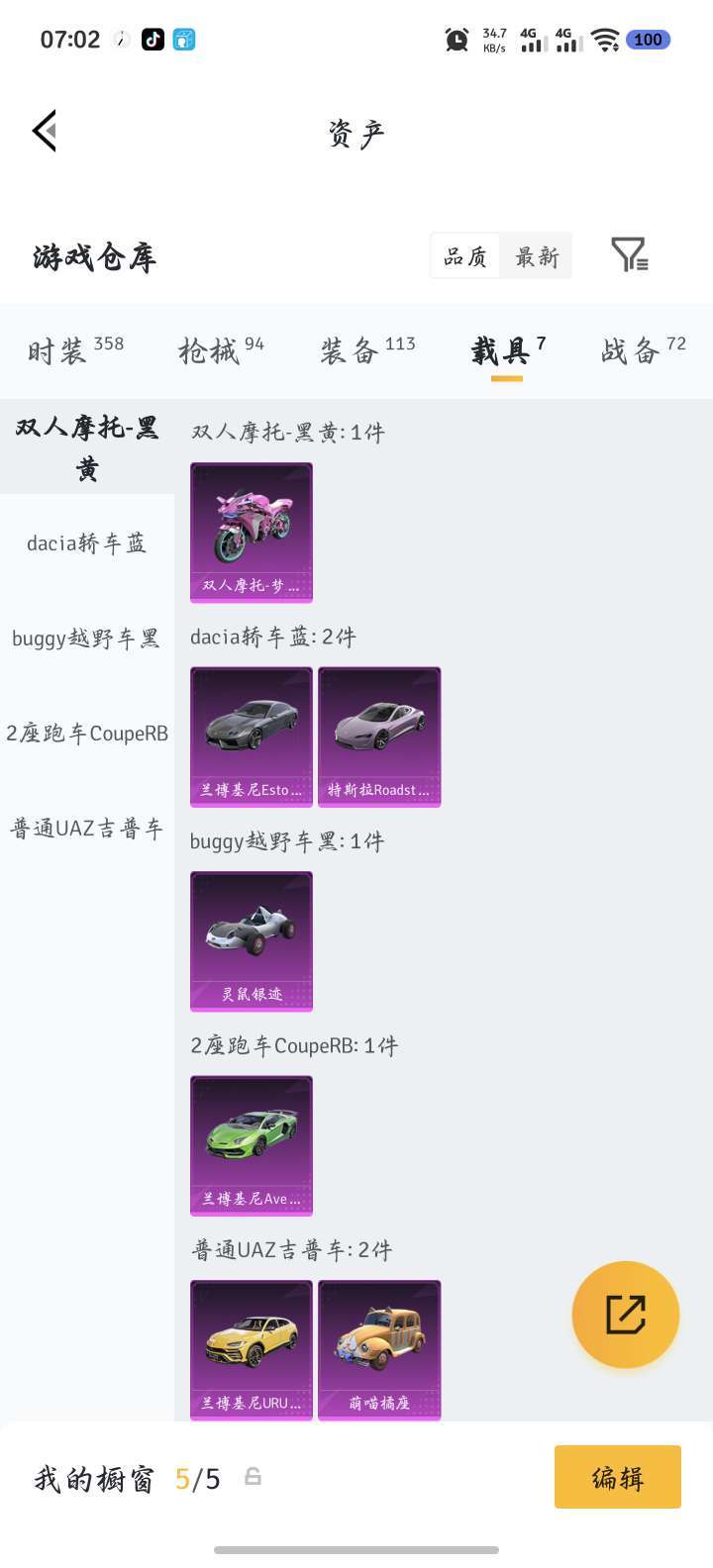
Task: Sort assets by 最新
Action: pos(537,256)
